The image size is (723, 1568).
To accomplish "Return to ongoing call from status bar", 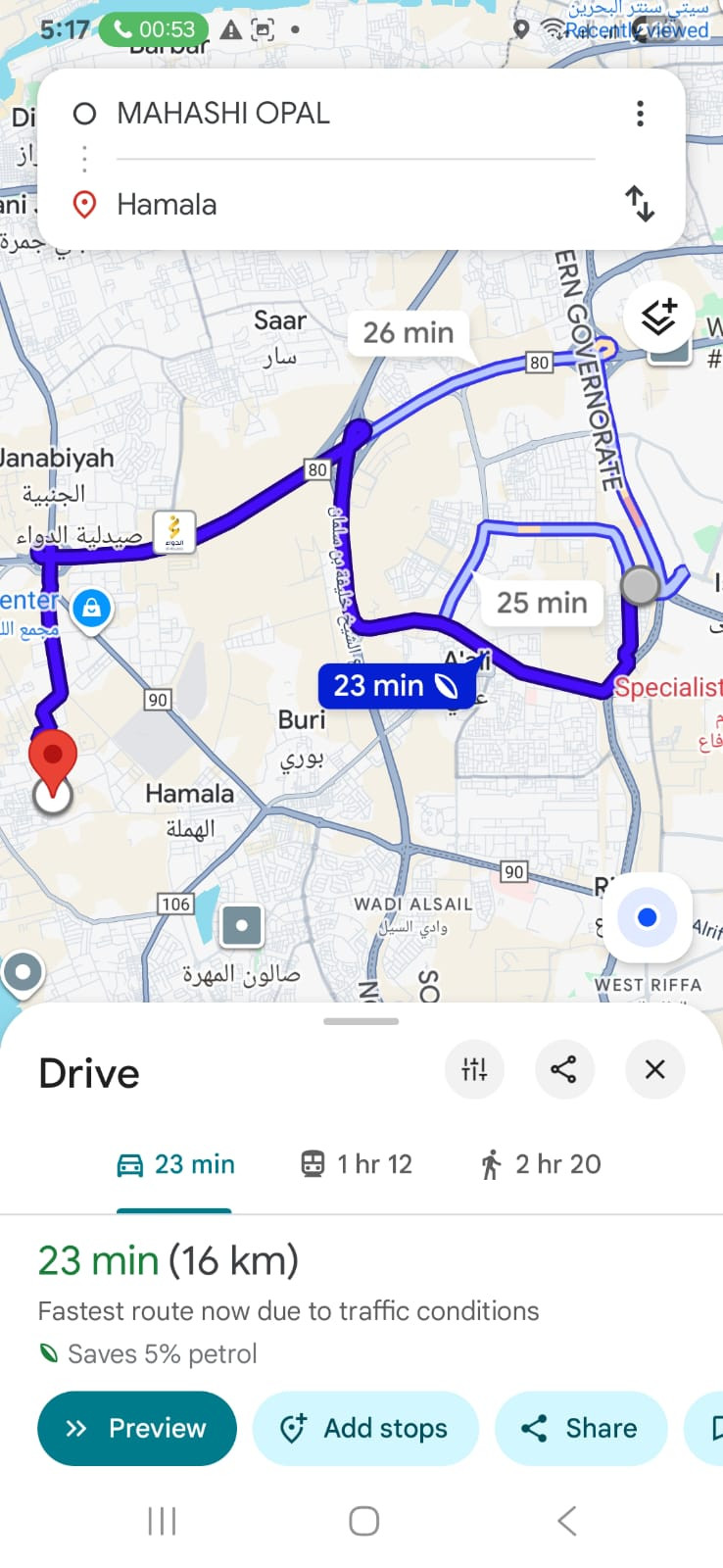I will (x=154, y=29).
